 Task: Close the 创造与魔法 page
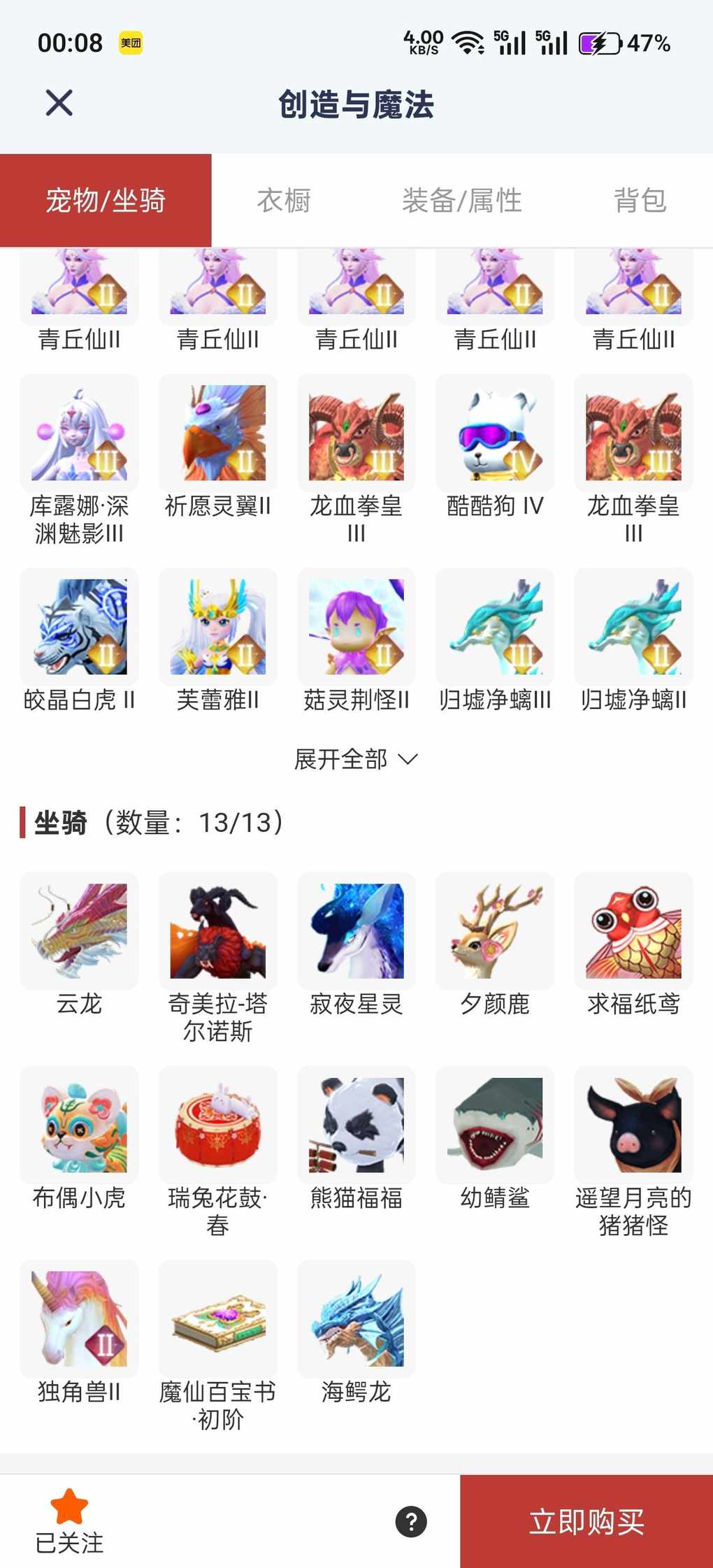point(59,103)
